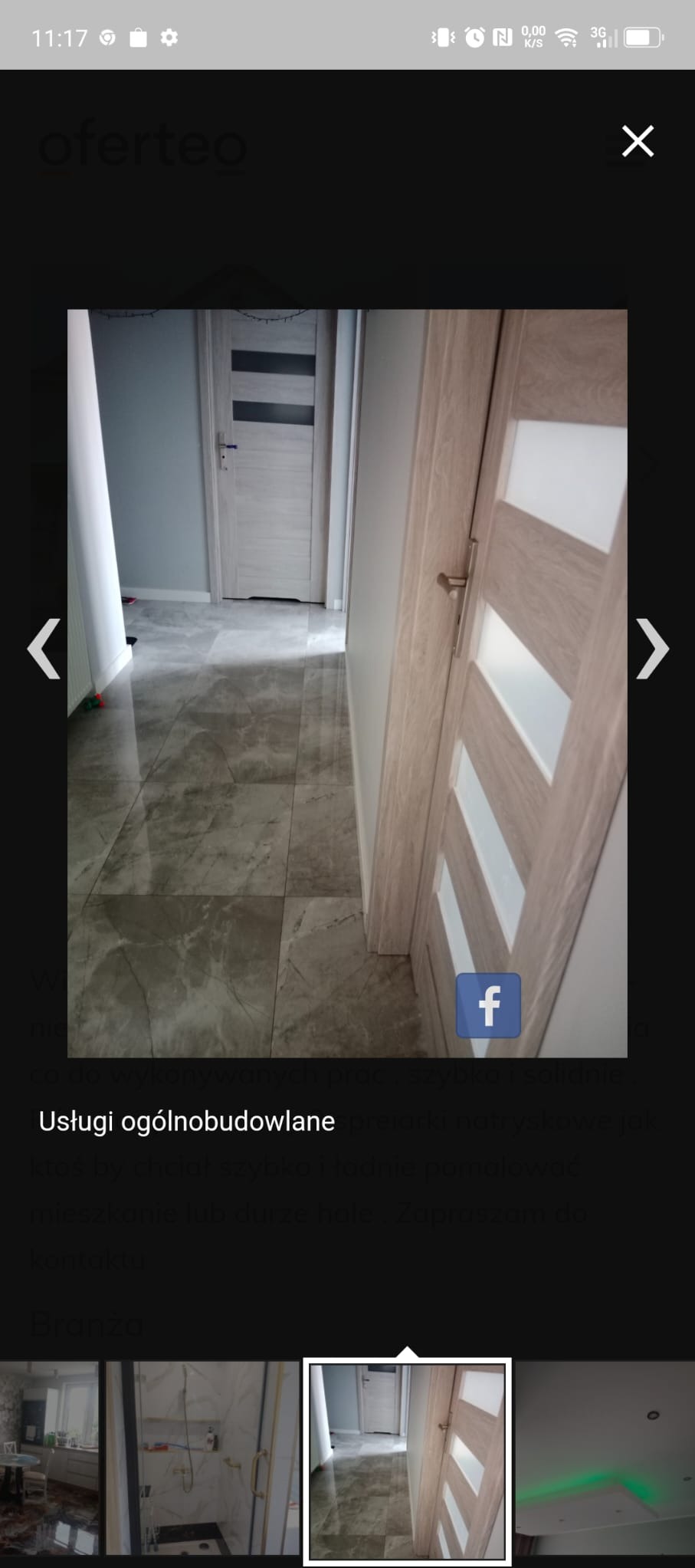Tap the Facebook share icon on the photo
Viewport: 695px width, 1568px height.
[x=488, y=1005]
